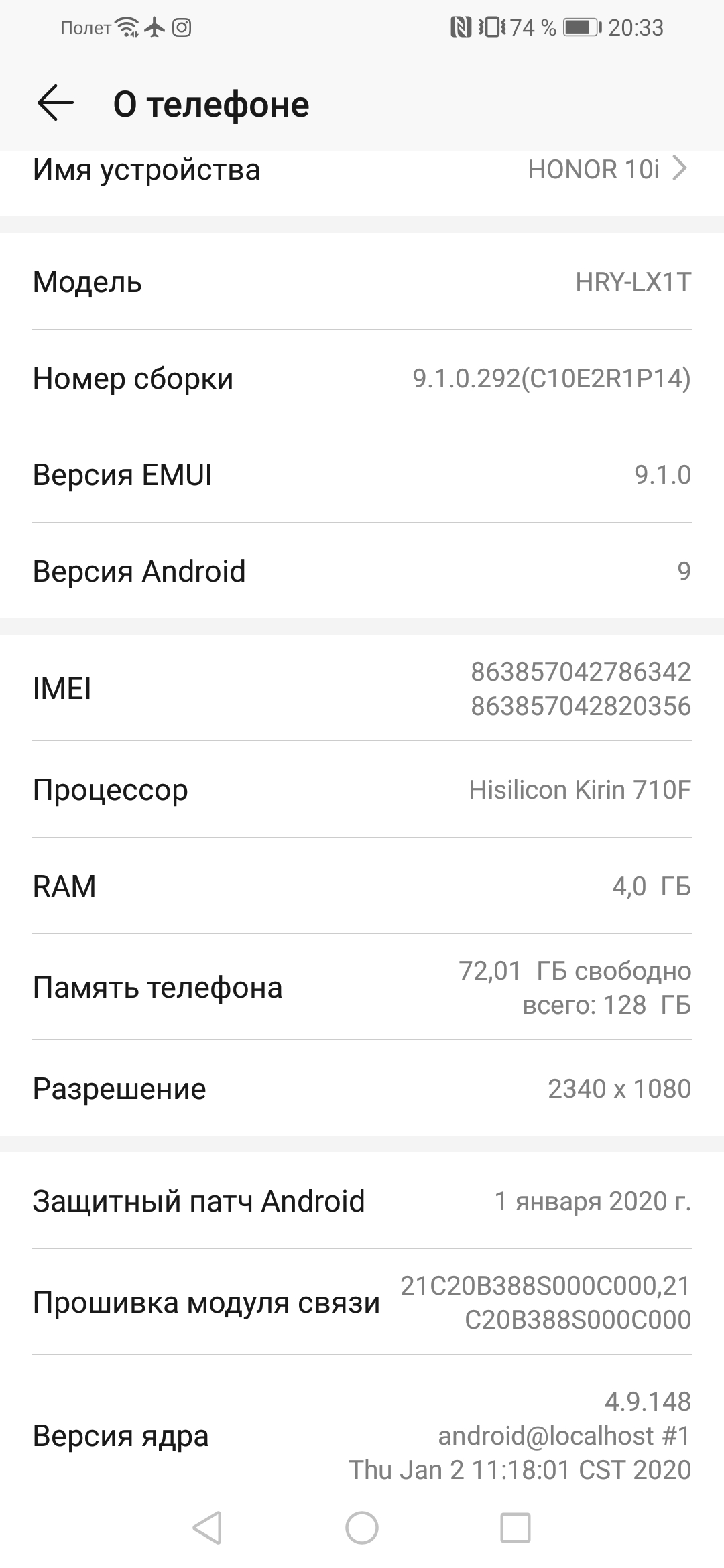The height and width of the screenshot is (1568, 724).
Task: Tap the Версия Android row
Action: click(362, 571)
